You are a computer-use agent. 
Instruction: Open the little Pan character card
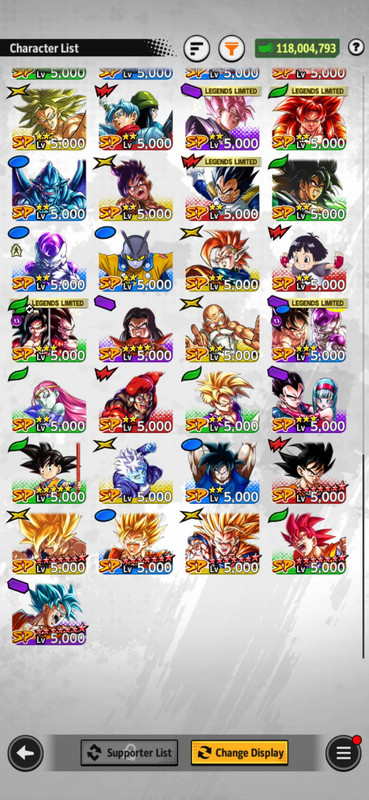tap(309, 260)
